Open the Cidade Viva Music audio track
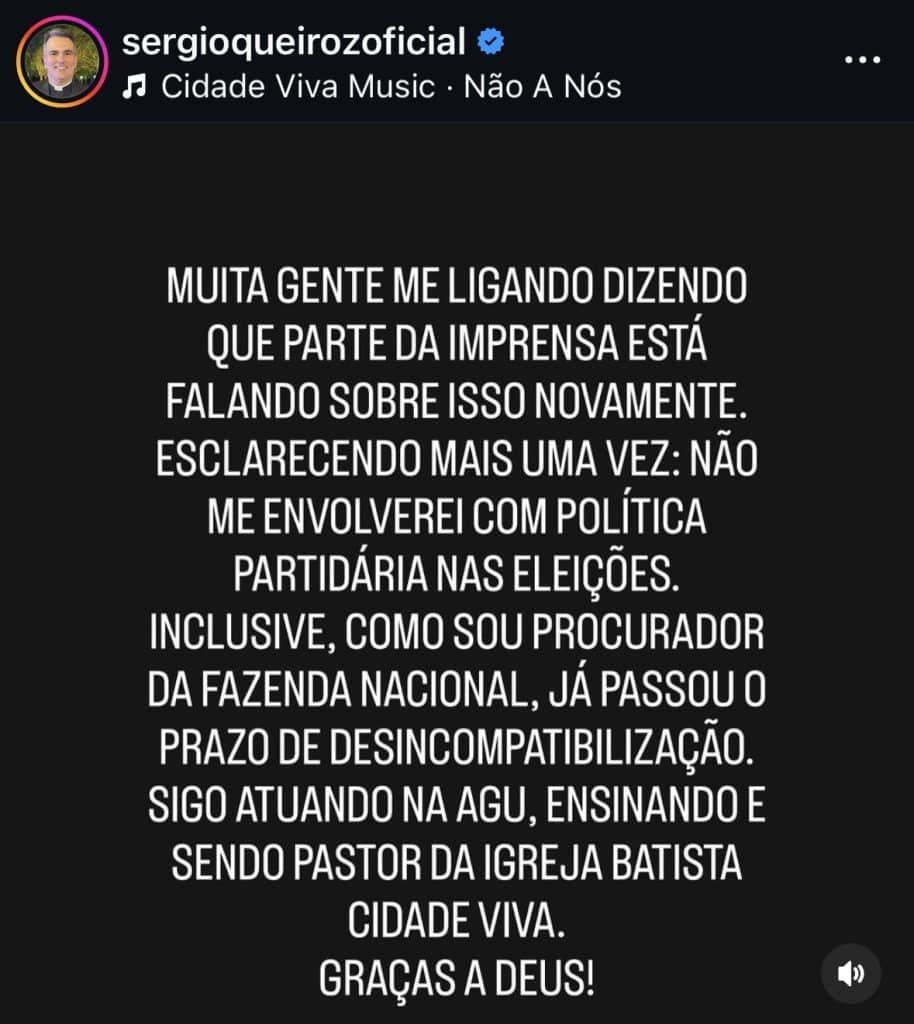 coord(371,87)
